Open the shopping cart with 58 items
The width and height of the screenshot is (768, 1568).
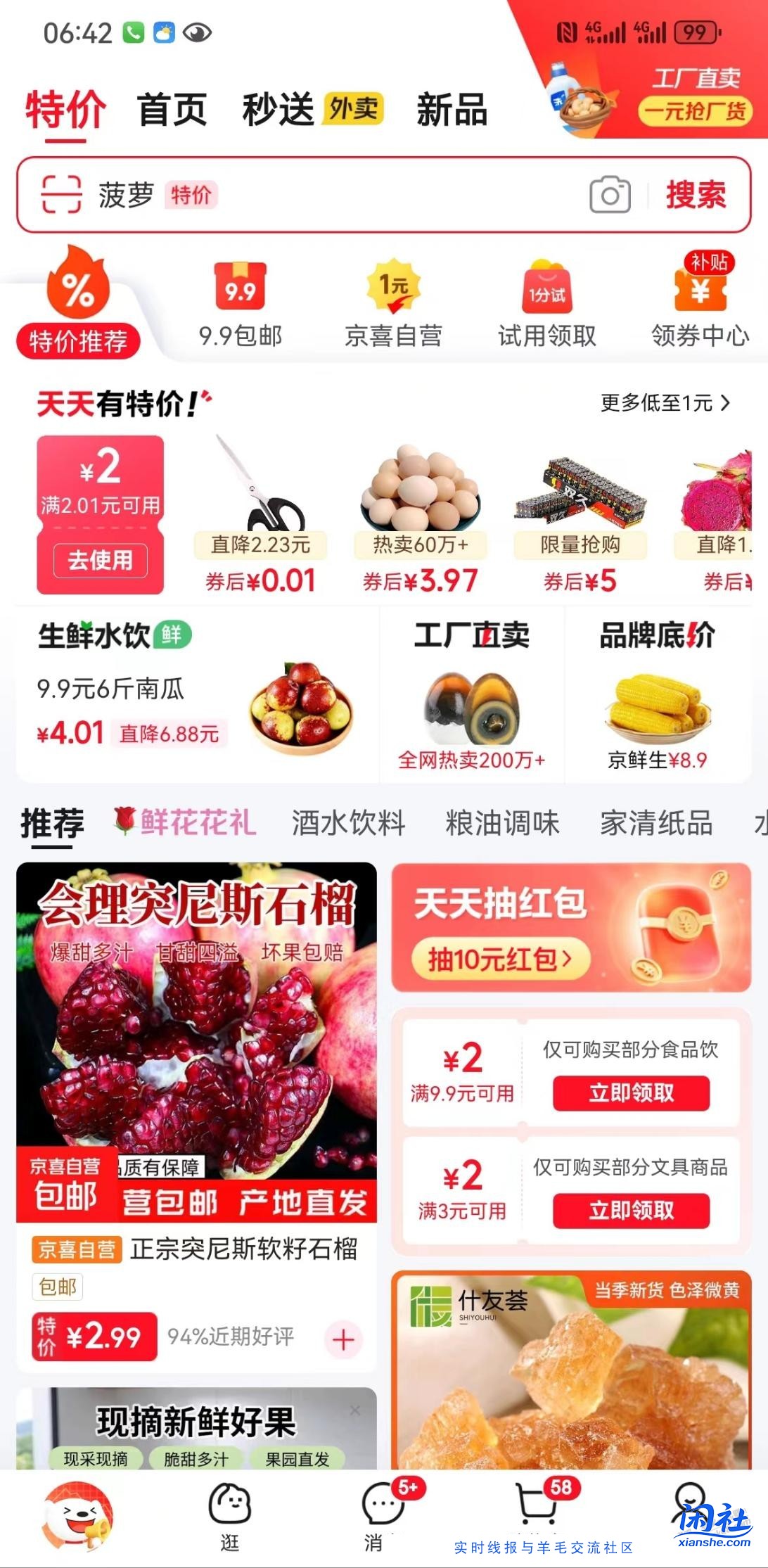(534, 1502)
